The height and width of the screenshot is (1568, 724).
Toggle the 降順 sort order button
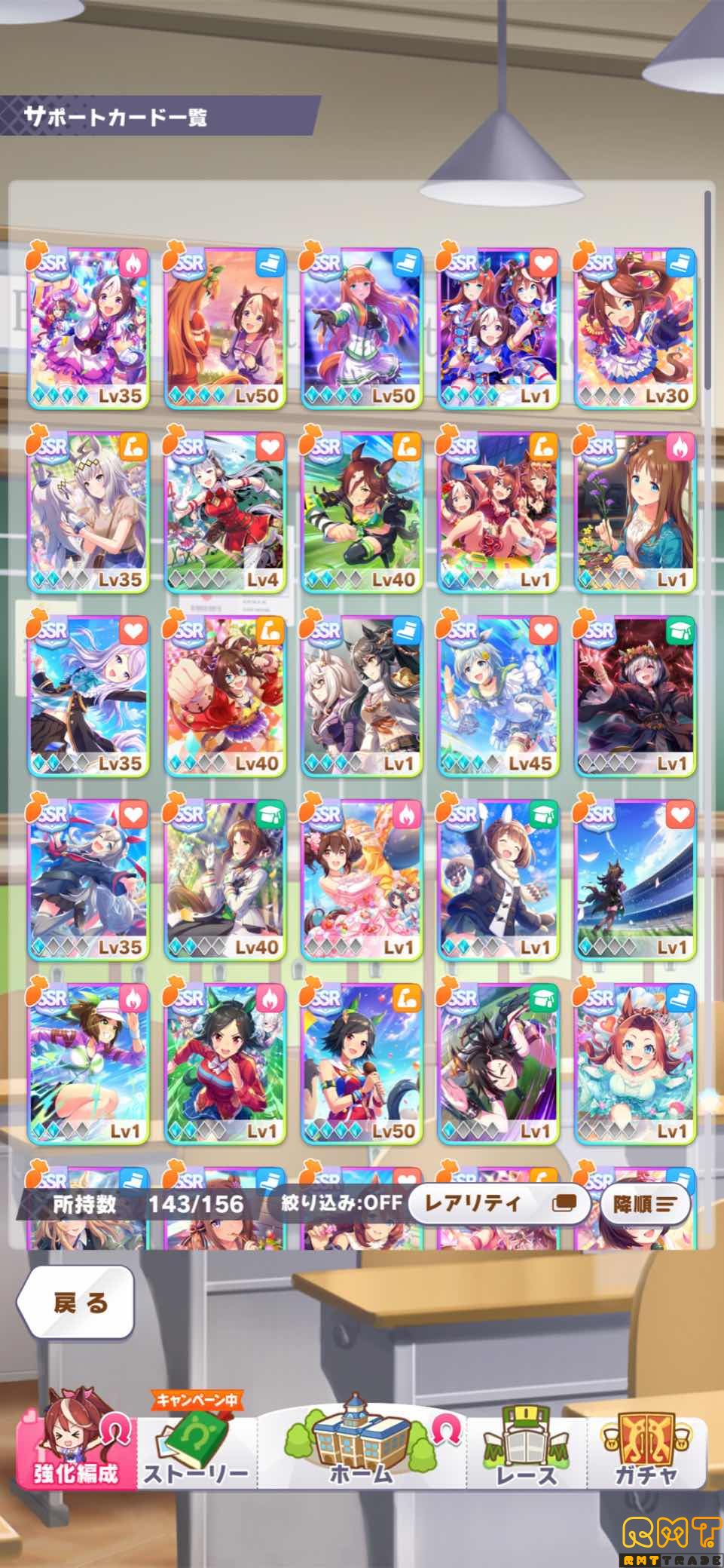click(x=643, y=1204)
